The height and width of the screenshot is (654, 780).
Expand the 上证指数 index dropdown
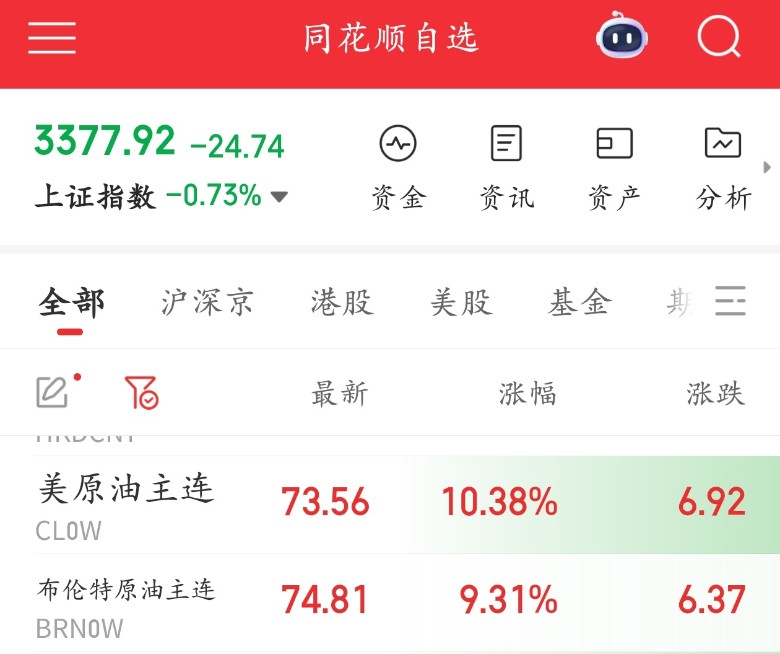[x=279, y=197]
